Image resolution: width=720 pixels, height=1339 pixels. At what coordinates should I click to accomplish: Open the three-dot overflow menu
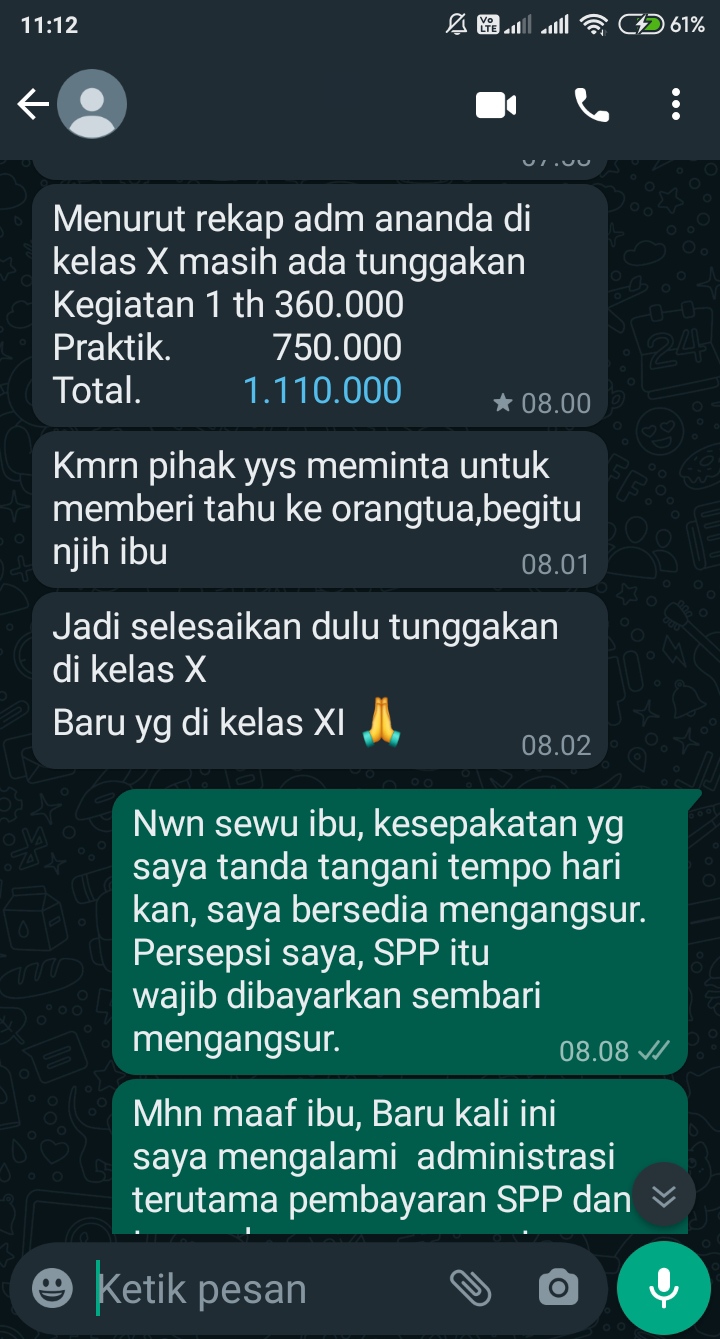click(676, 105)
